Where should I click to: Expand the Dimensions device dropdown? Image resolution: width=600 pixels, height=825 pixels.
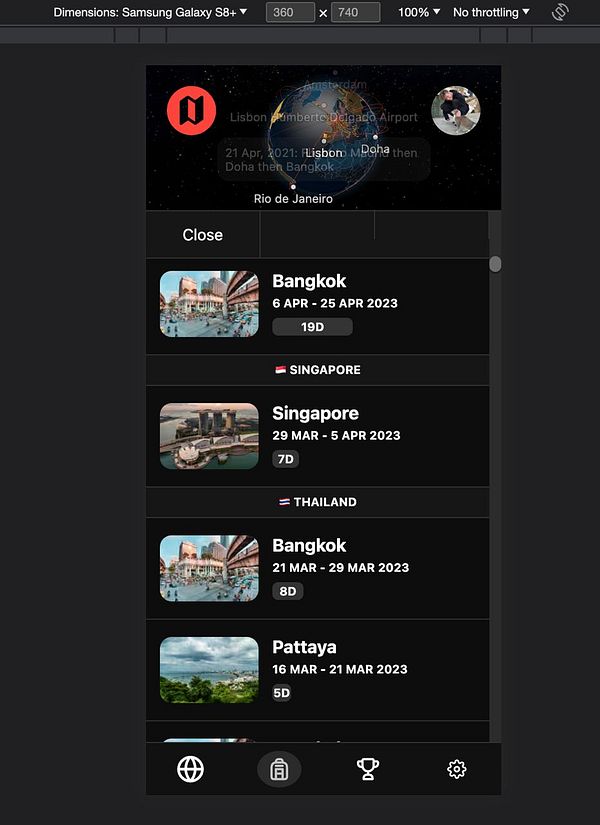tap(150, 12)
